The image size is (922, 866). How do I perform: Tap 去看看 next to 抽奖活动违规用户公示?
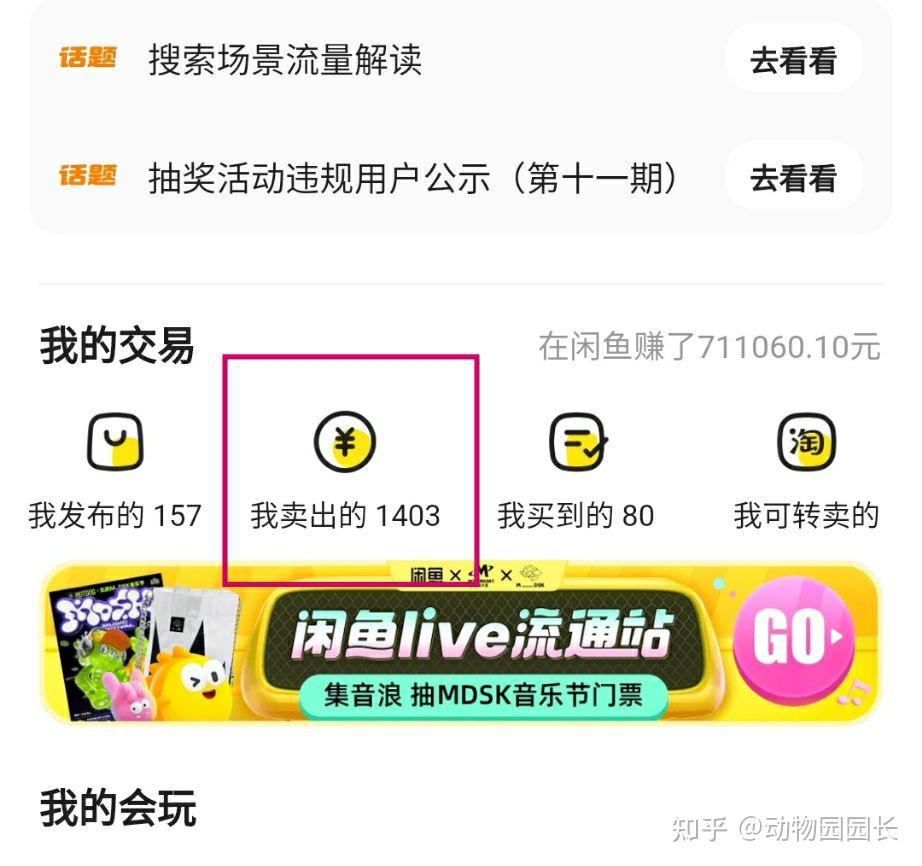point(793,178)
